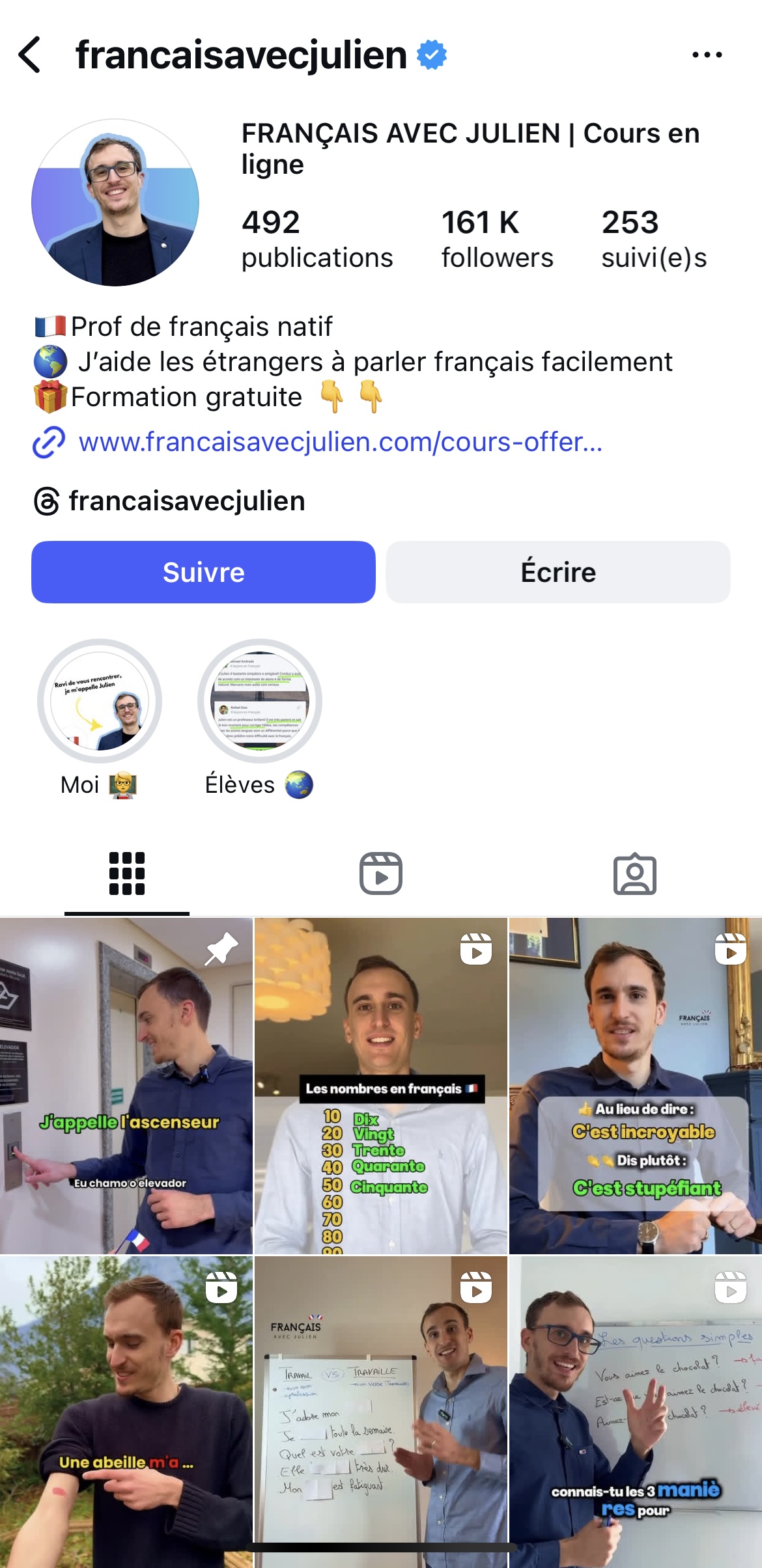The image size is (762, 1568).
Task: Open the Élèves story highlight
Action: 260,701
